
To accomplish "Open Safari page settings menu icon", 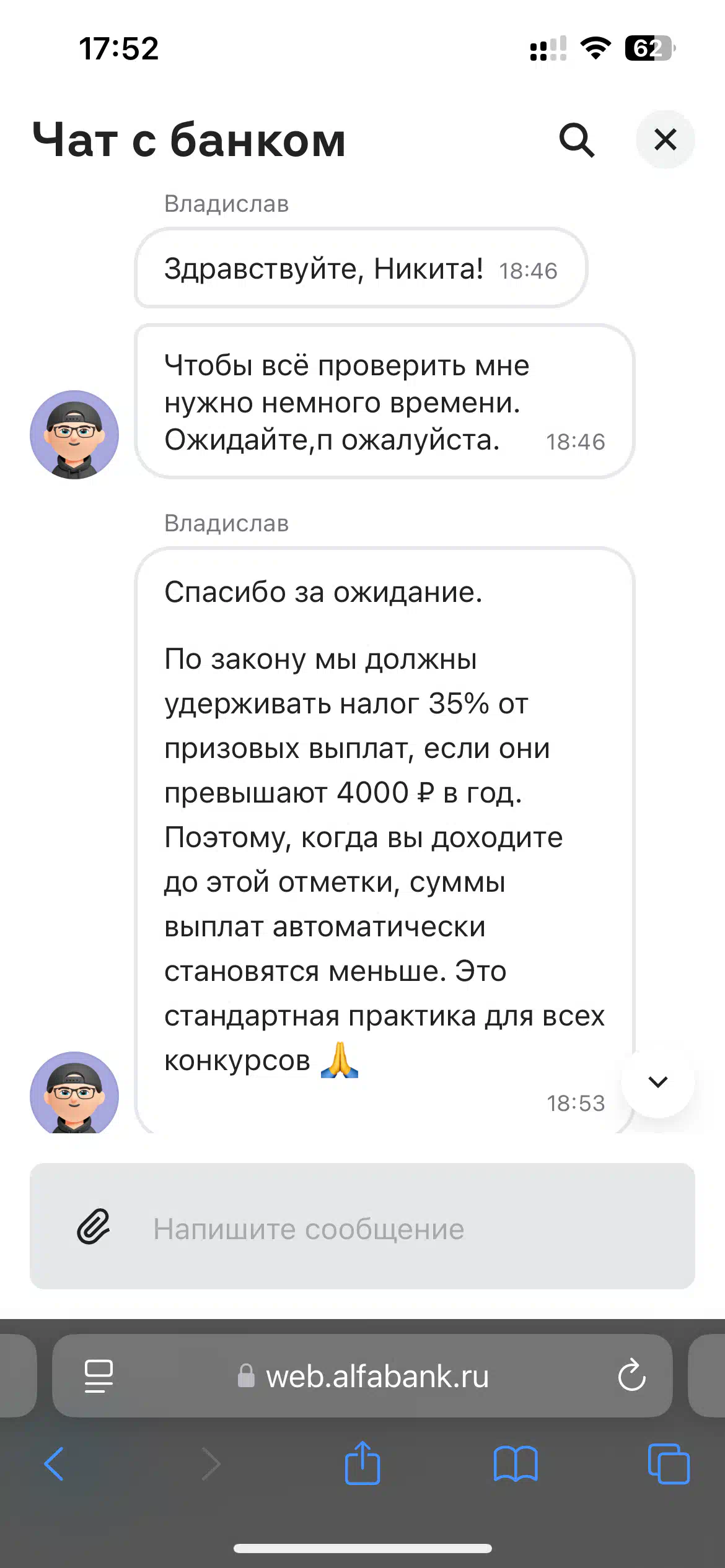I will click(99, 1376).
